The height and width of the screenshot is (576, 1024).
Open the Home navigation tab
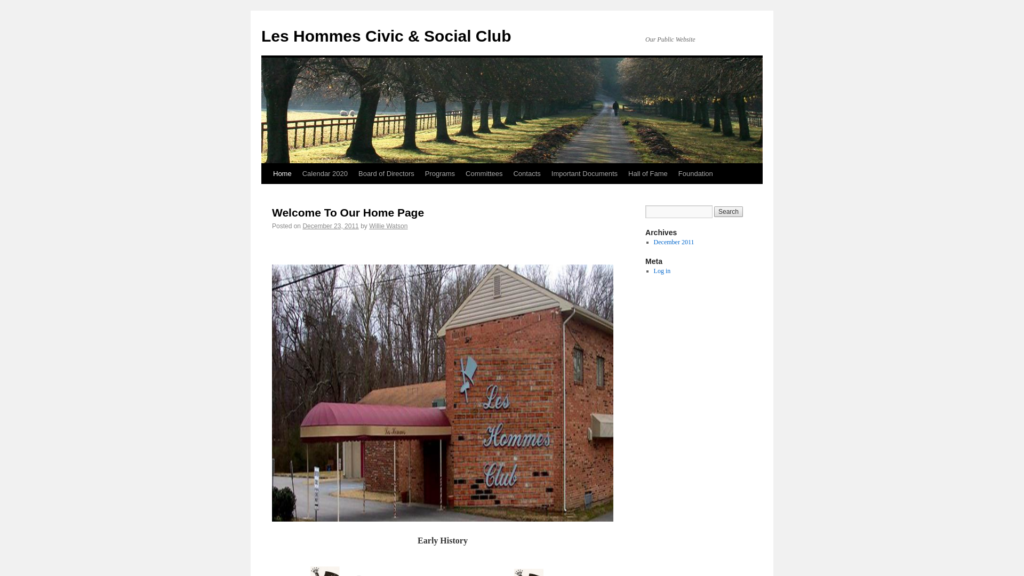tap(282, 174)
